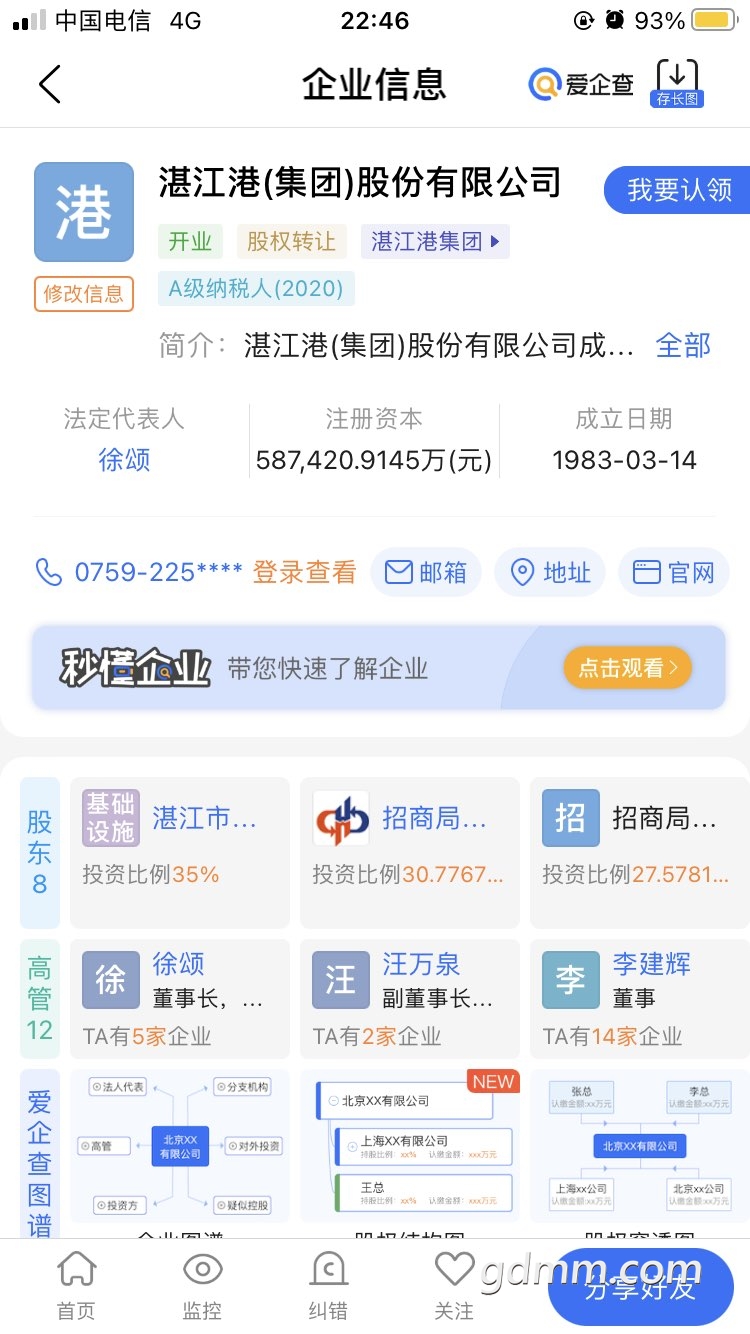750x1334 pixels.
Task: View legal representative 徐颂
Action: [x=124, y=460]
